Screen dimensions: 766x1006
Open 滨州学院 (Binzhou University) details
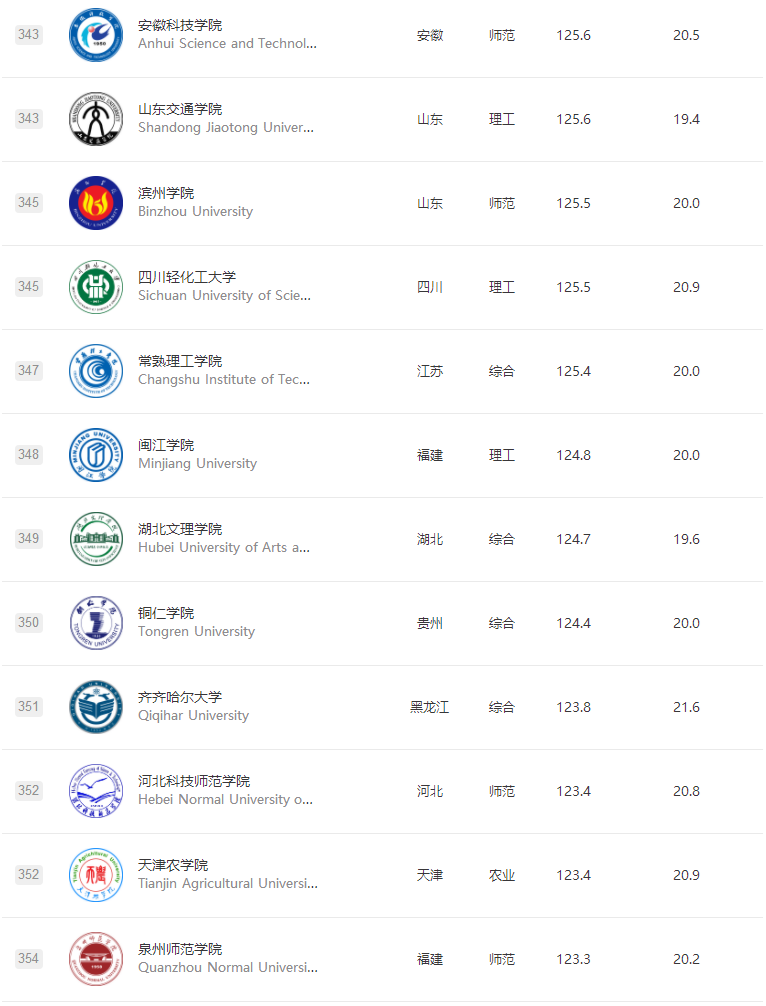(166, 194)
